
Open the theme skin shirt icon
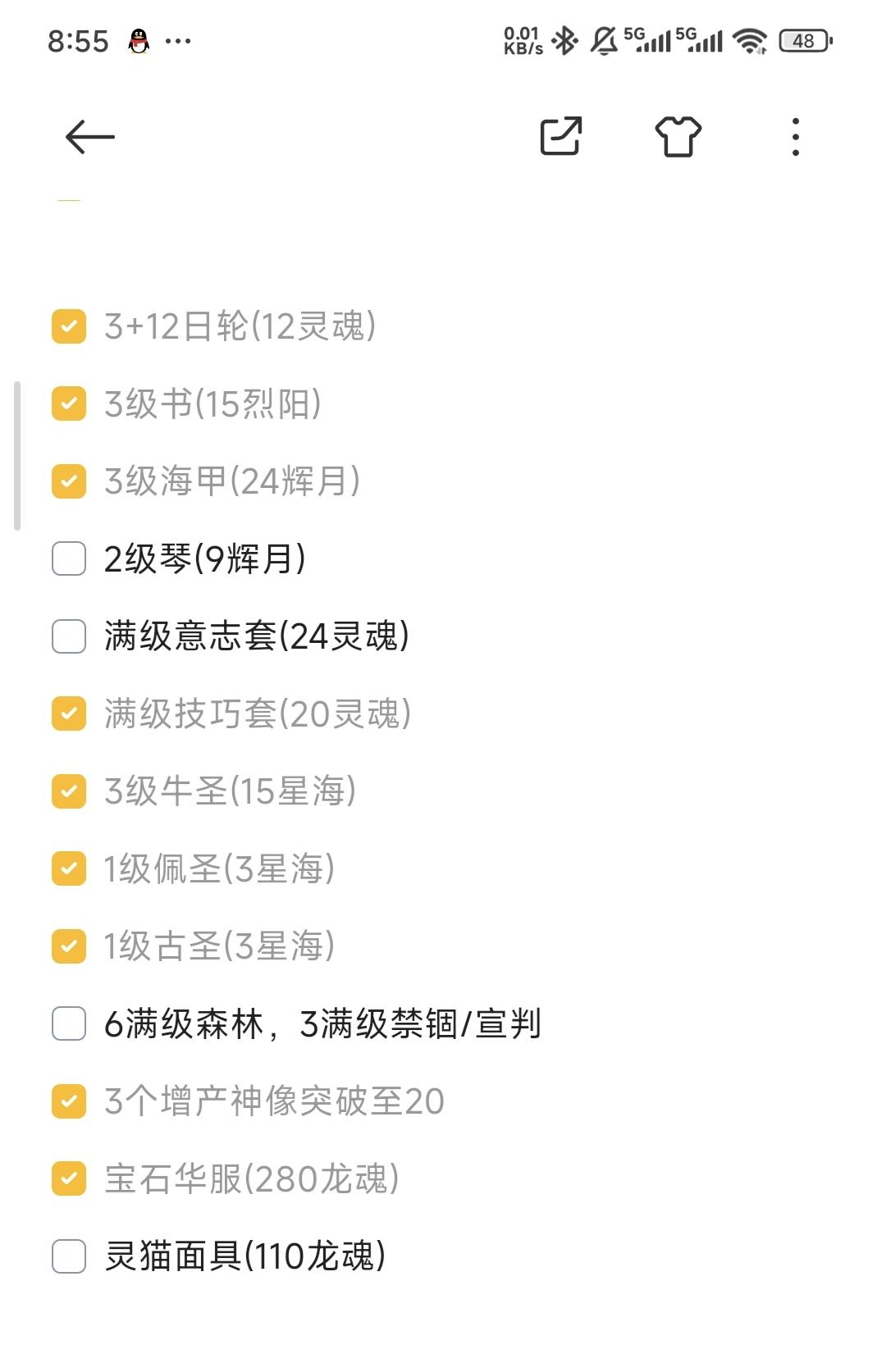(678, 136)
